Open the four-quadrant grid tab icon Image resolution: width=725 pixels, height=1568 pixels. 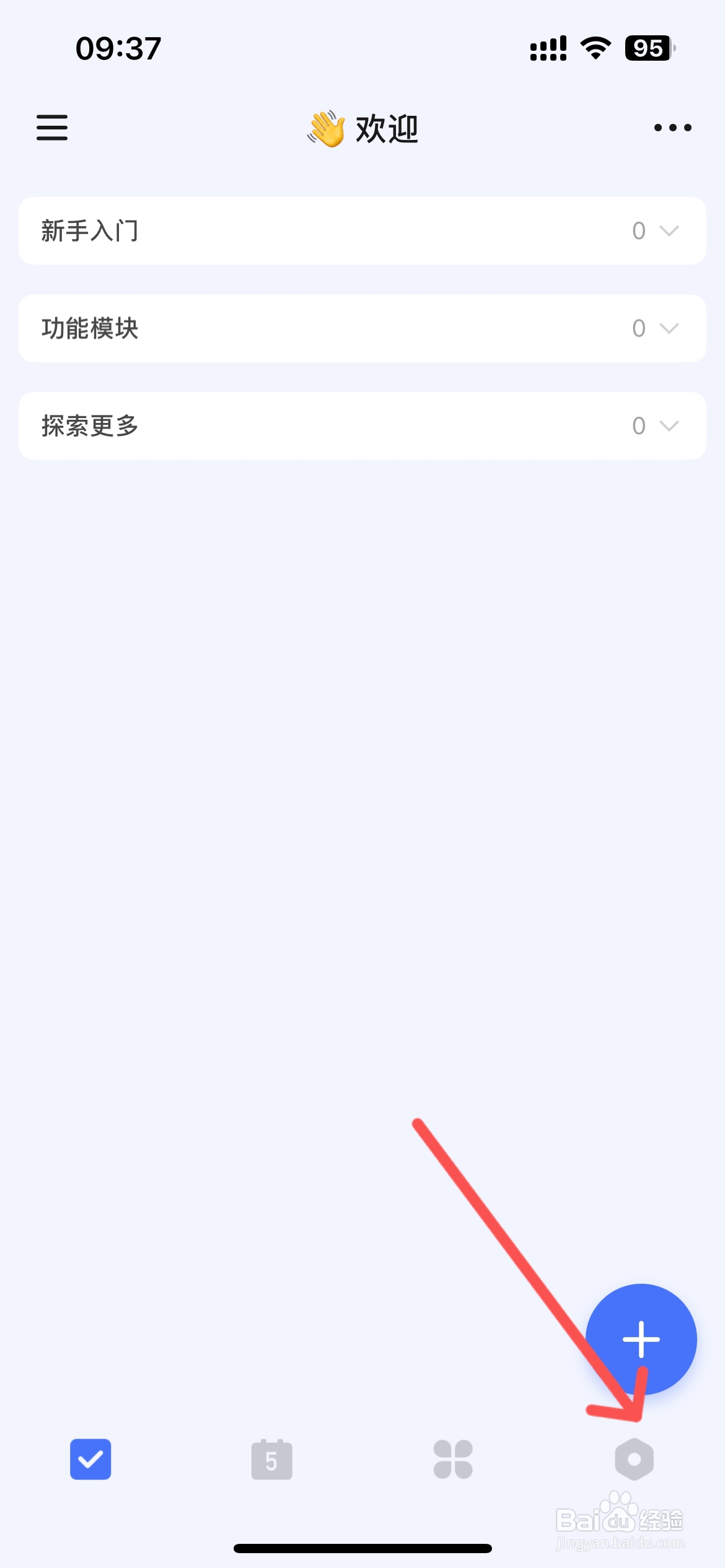point(453,1460)
